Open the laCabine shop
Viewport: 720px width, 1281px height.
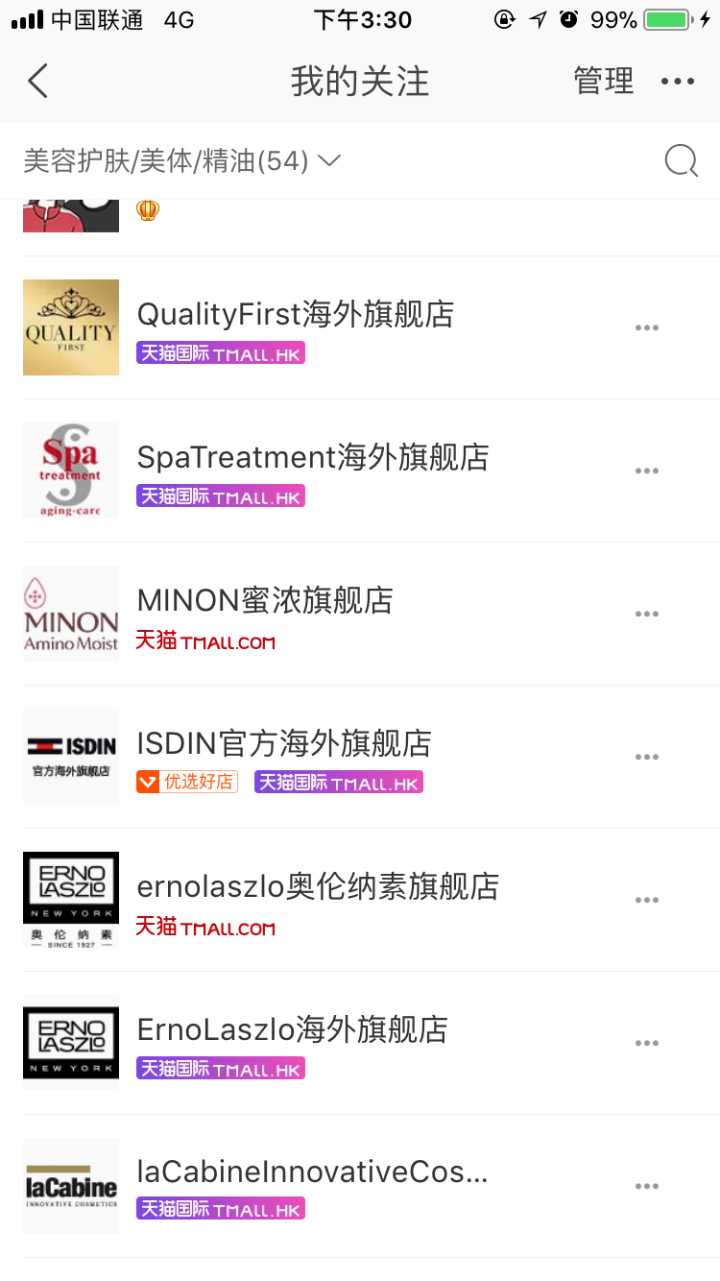[x=312, y=1173]
